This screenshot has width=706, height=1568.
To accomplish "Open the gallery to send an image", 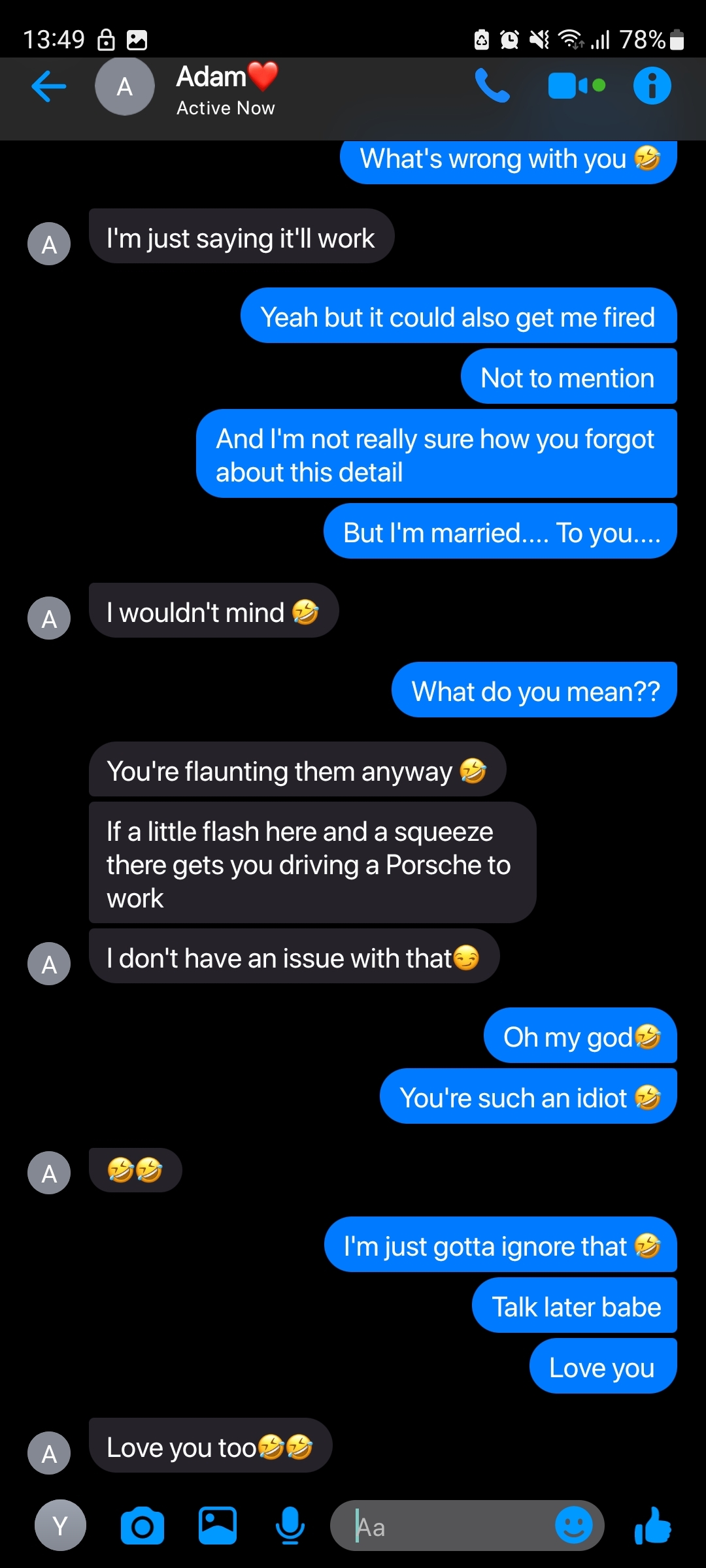I will [x=218, y=1526].
